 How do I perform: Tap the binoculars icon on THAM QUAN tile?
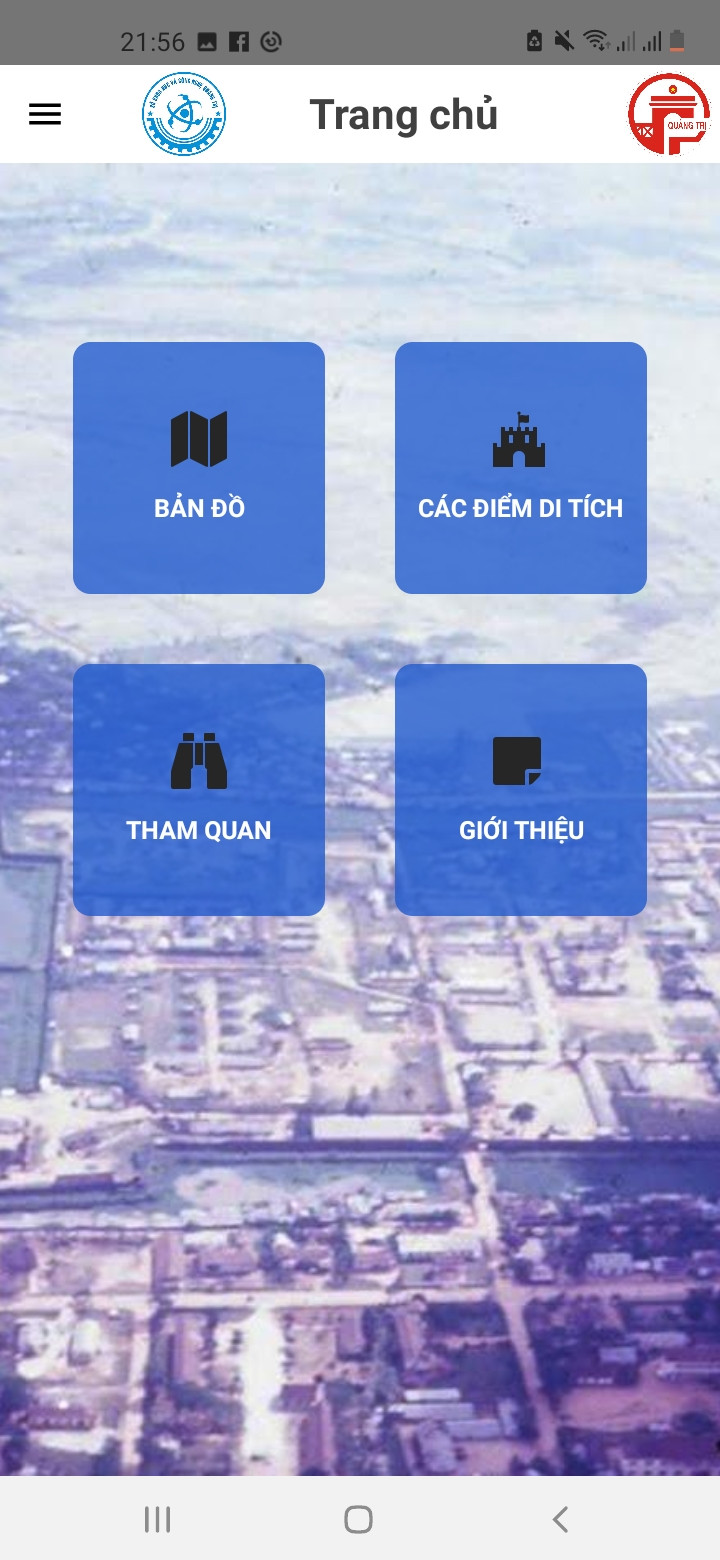click(x=199, y=760)
